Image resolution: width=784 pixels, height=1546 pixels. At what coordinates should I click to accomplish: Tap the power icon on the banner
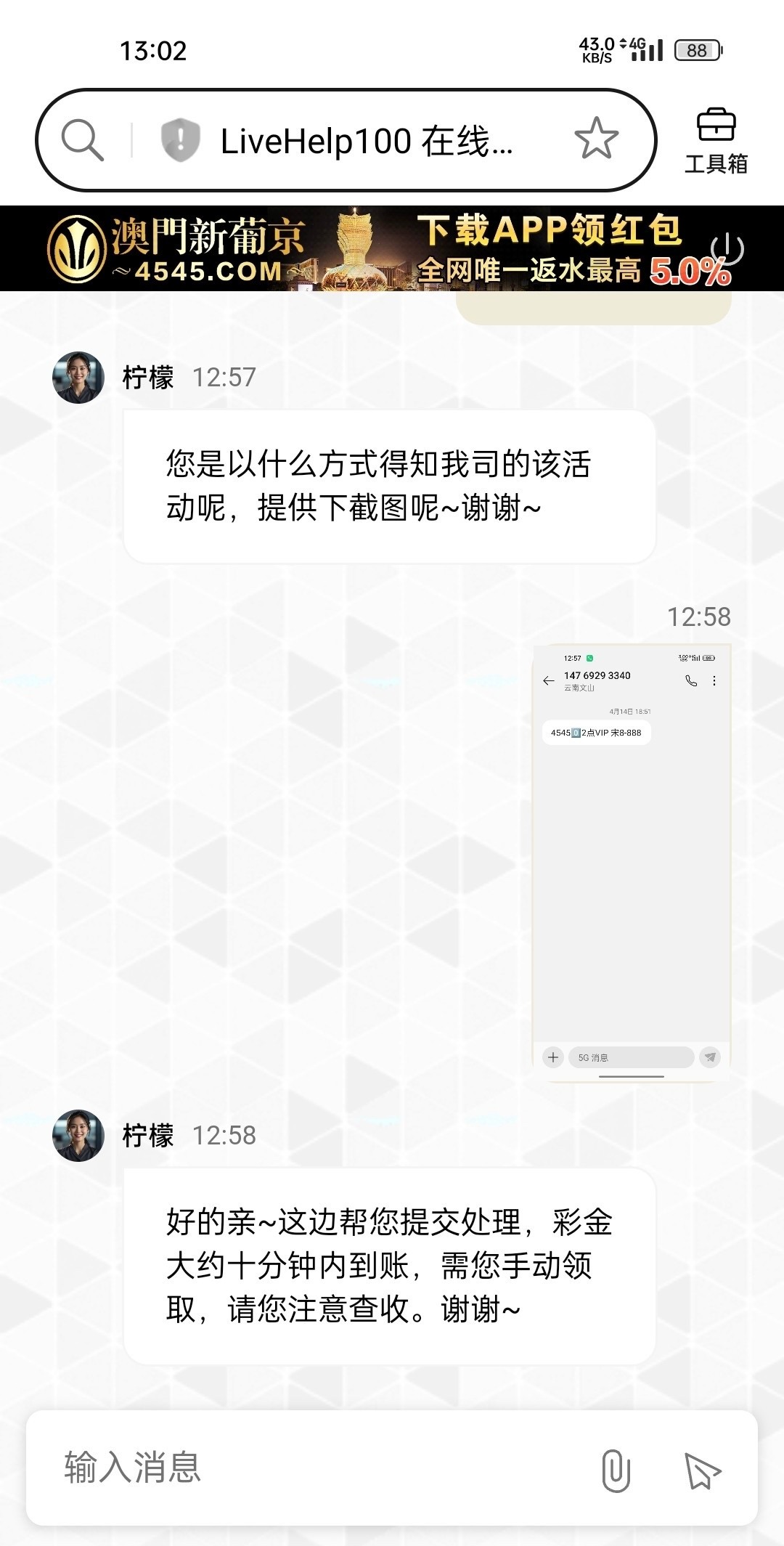(x=727, y=249)
